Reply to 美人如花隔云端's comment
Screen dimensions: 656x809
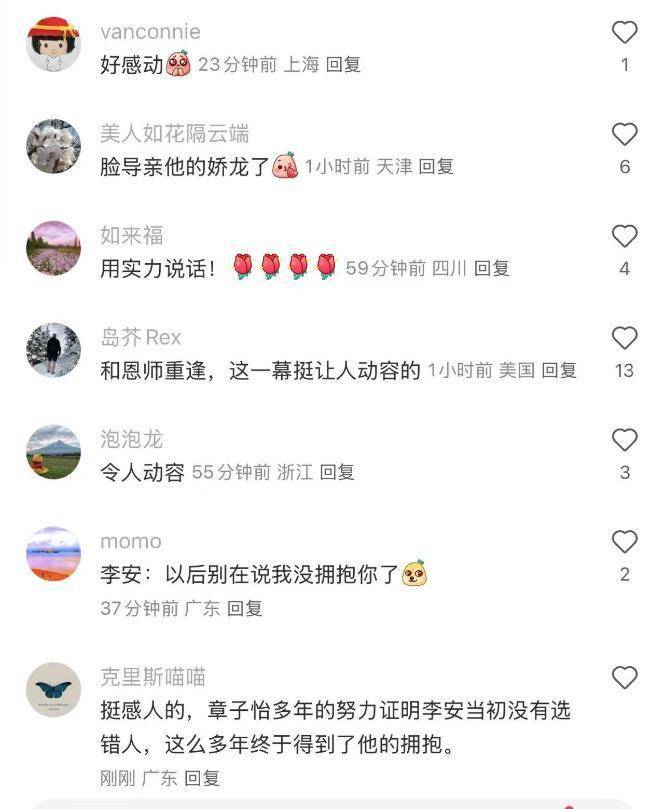click(x=436, y=166)
